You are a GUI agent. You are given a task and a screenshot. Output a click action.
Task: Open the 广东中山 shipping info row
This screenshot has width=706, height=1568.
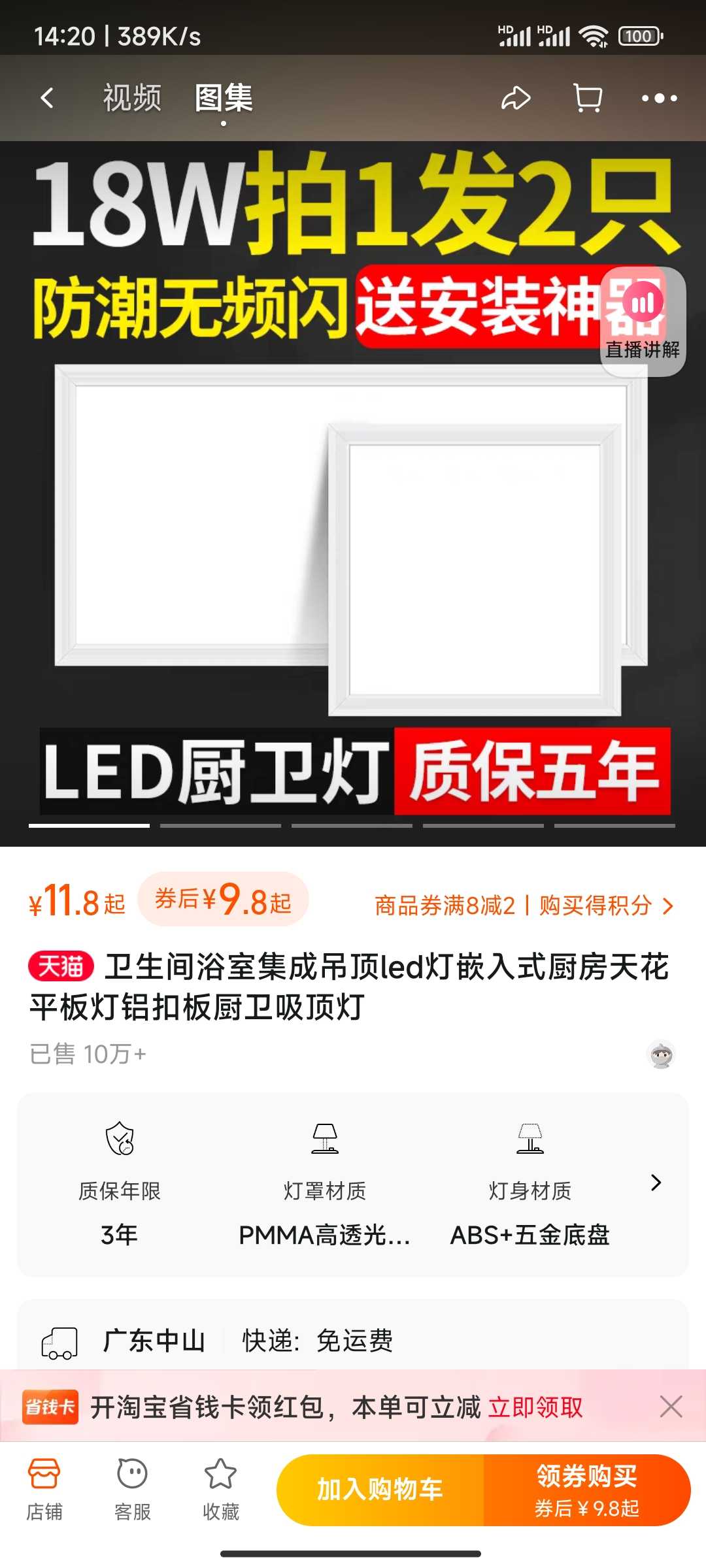point(353,1341)
